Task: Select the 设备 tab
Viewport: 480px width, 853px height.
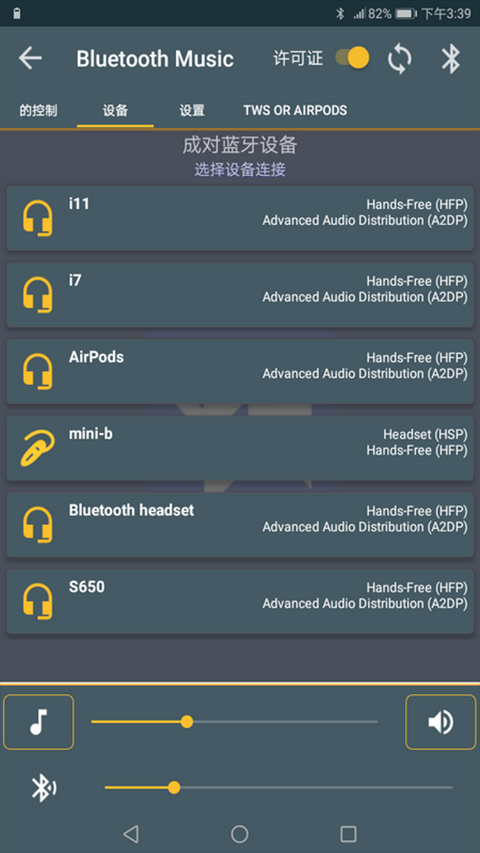Action: coord(115,110)
